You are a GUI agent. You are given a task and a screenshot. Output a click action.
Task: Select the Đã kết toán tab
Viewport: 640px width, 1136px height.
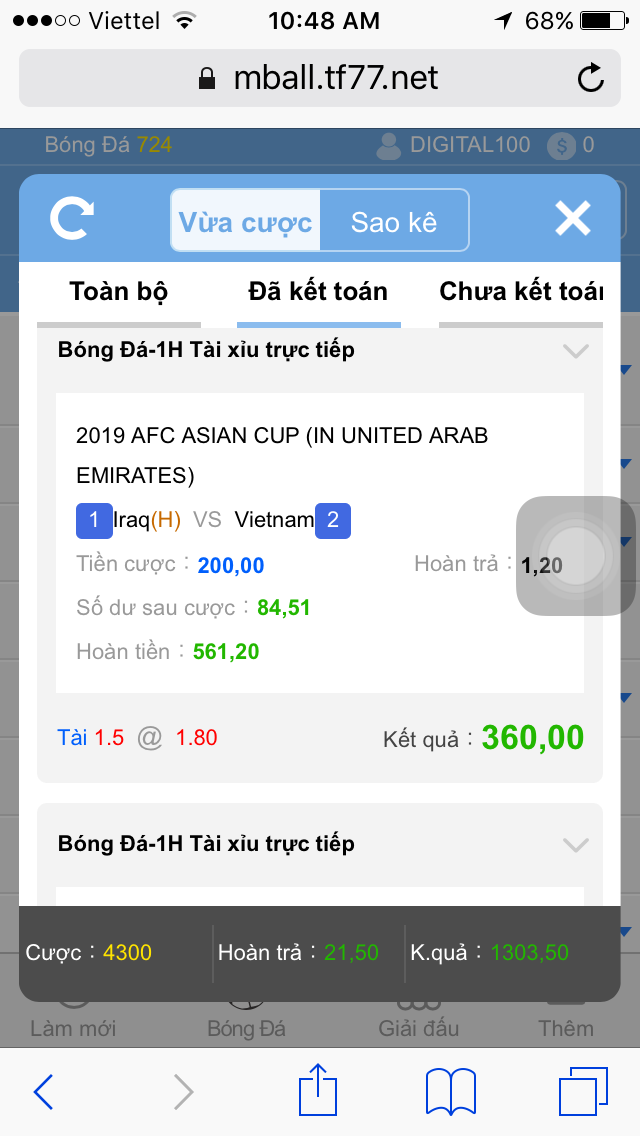click(x=318, y=292)
